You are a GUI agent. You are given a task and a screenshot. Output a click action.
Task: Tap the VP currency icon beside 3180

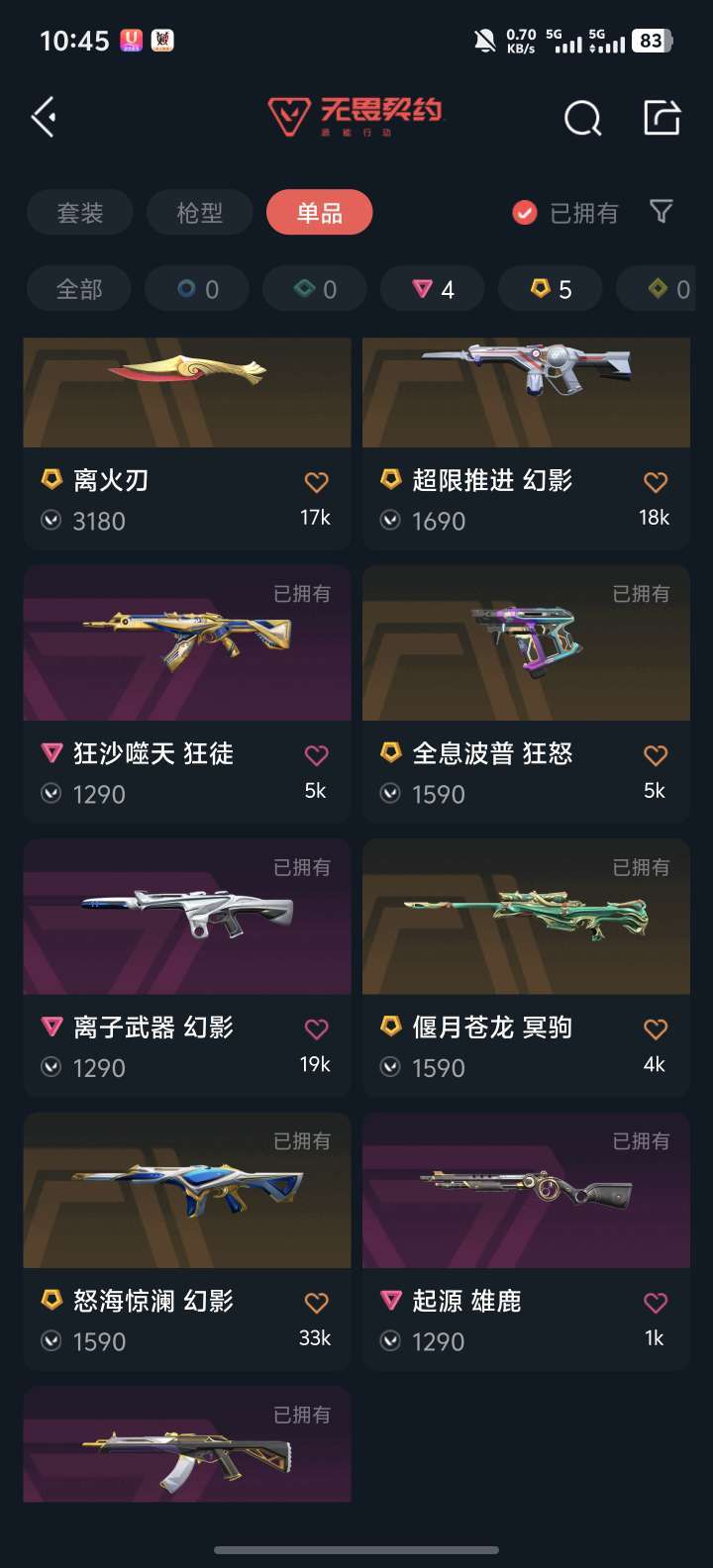click(x=50, y=520)
